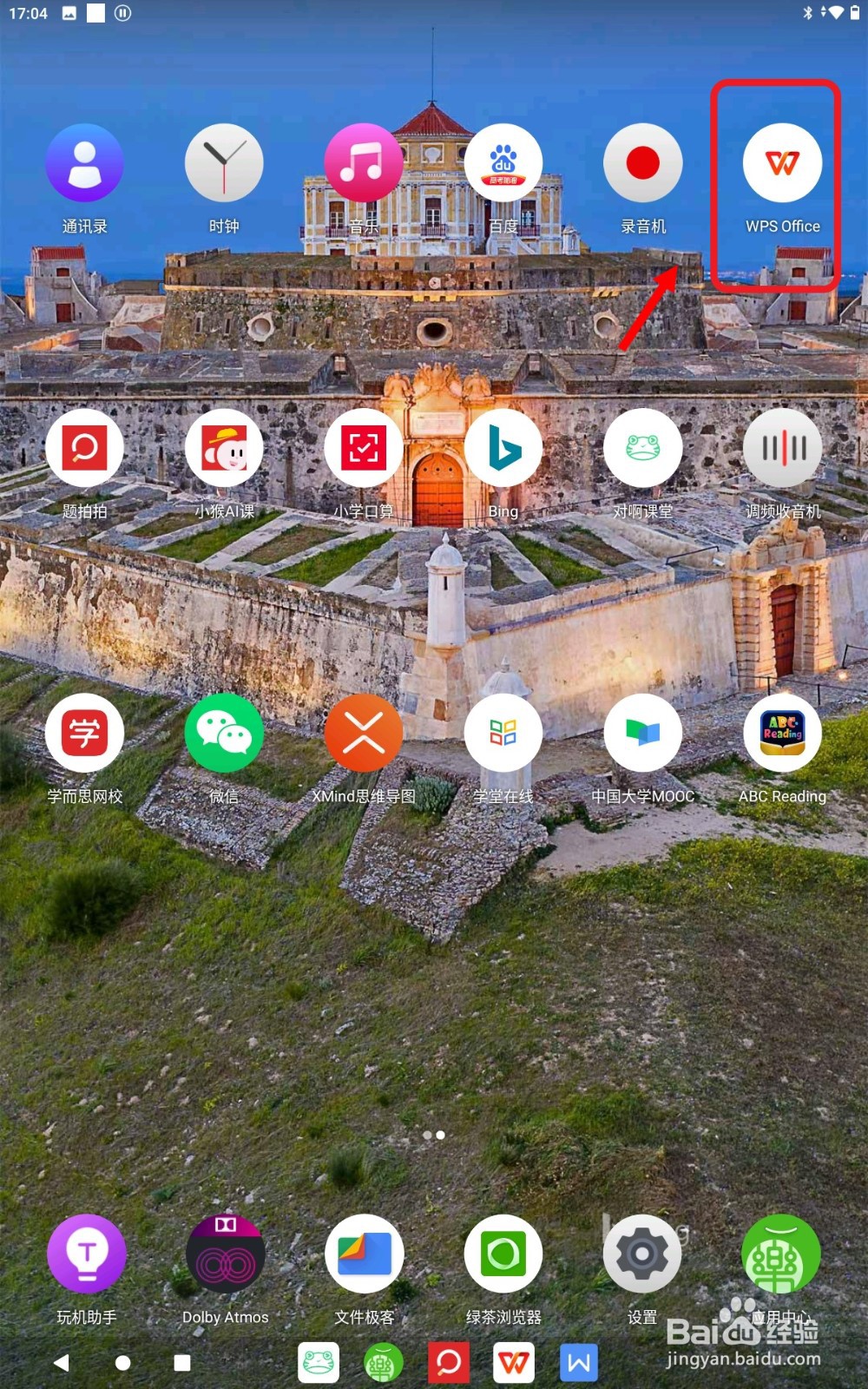Launch 学而思网校

pyautogui.click(x=84, y=732)
